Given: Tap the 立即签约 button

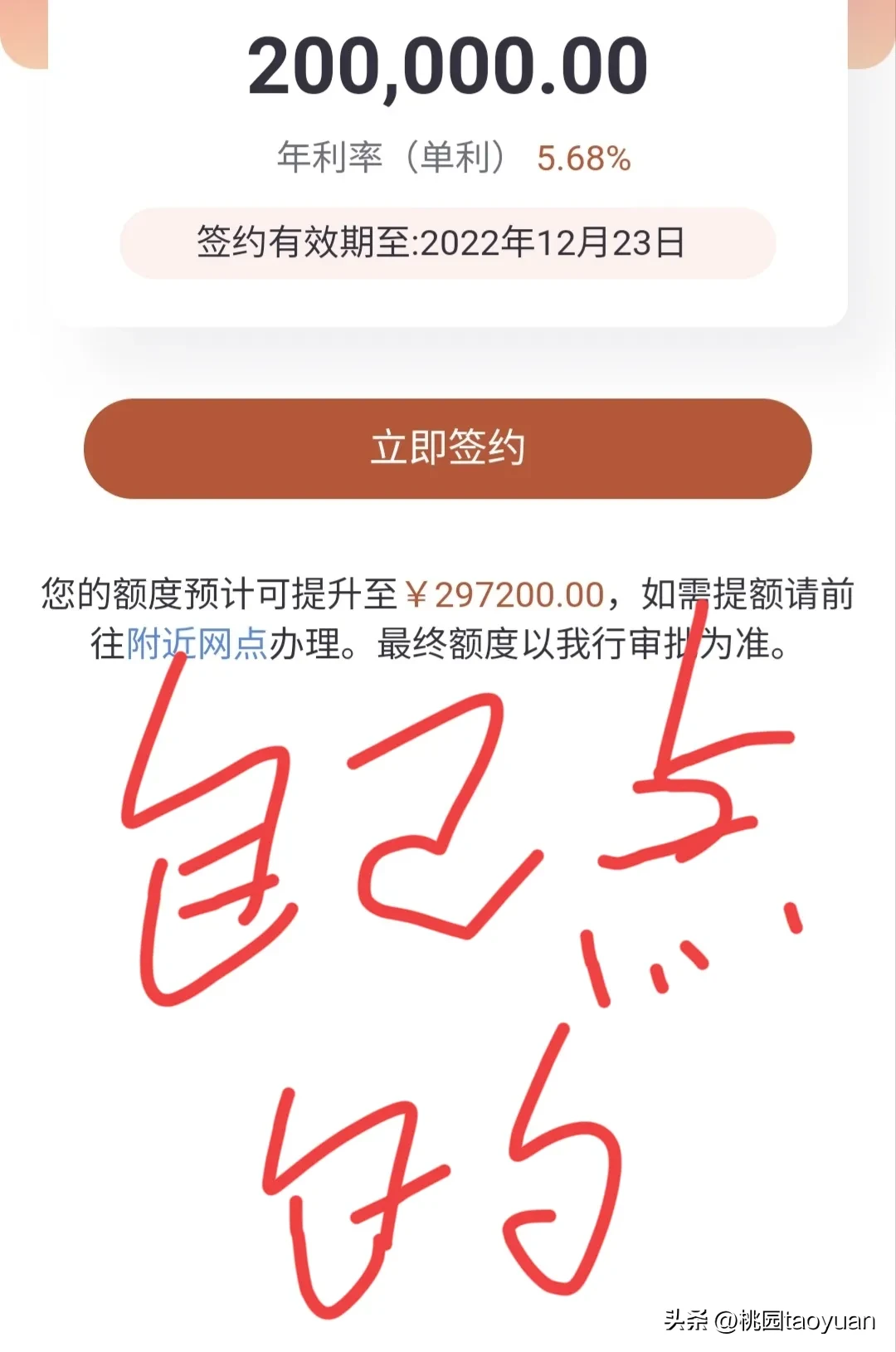Looking at the screenshot, I should tap(447, 448).
